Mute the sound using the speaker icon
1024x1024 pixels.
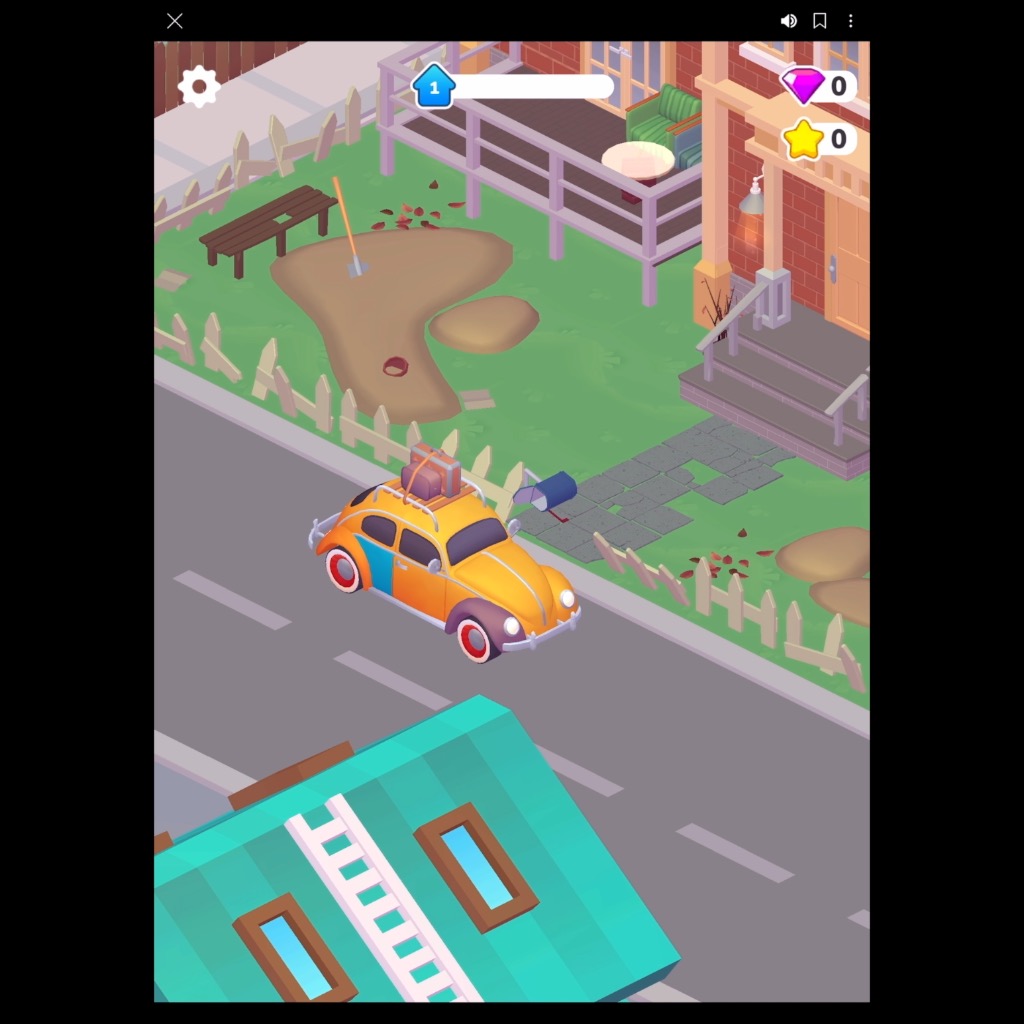789,21
